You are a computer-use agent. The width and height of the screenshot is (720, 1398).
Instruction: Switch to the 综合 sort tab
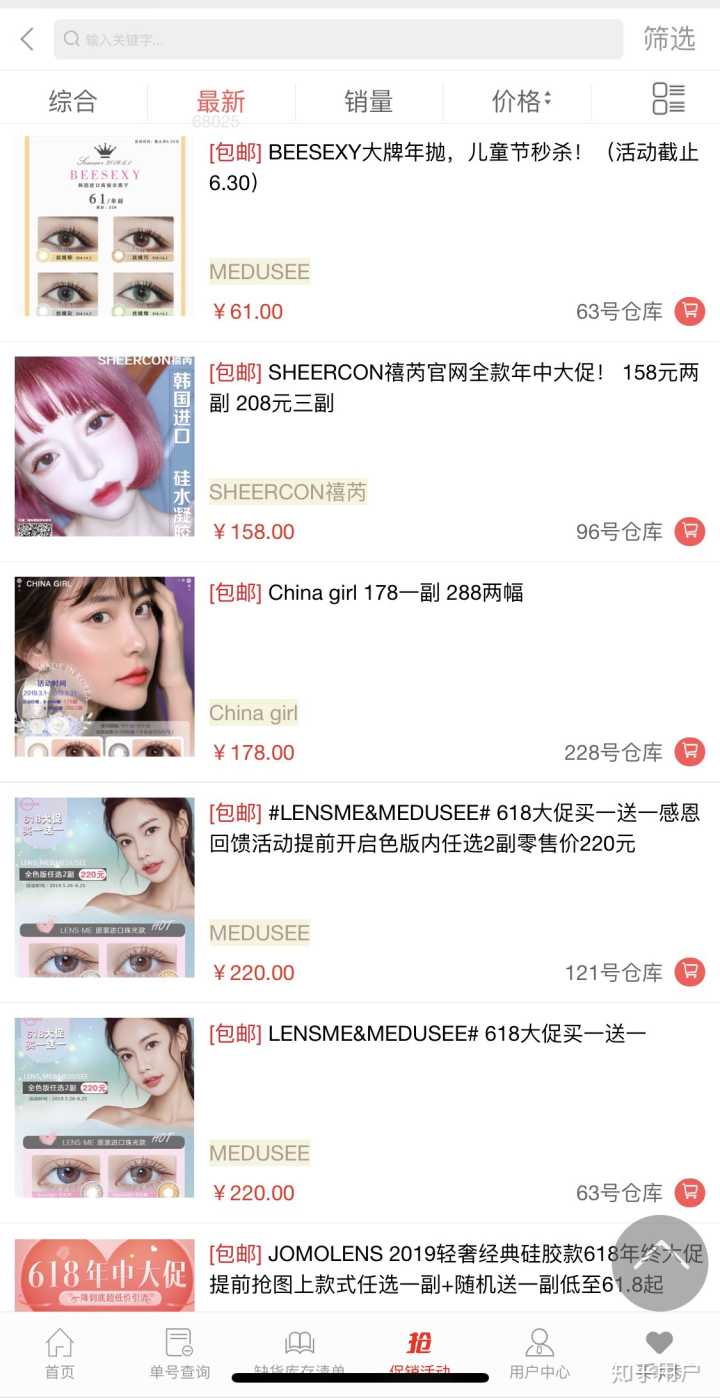tap(73, 101)
